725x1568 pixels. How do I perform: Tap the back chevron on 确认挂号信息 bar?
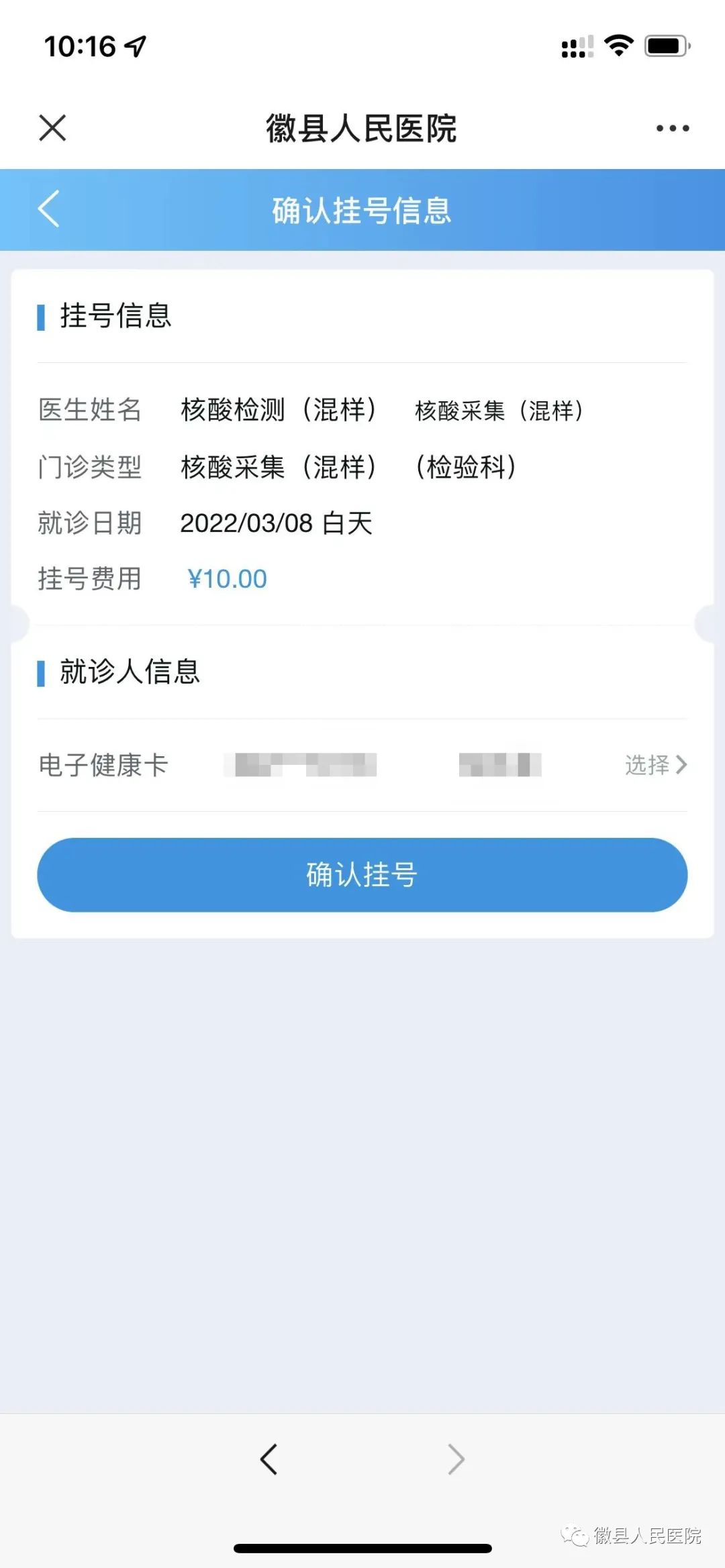47,210
